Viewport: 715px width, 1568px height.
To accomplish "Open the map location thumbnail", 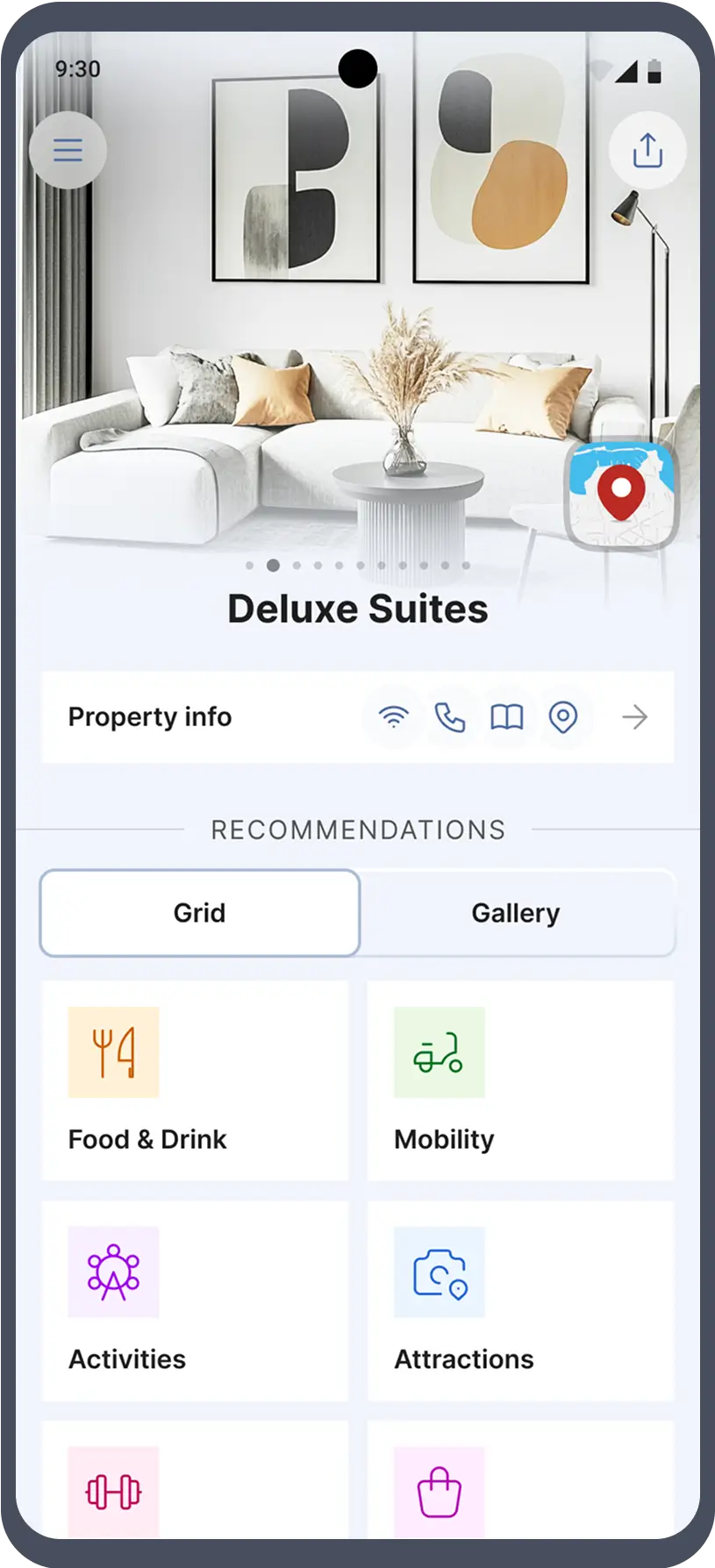I will [x=621, y=495].
